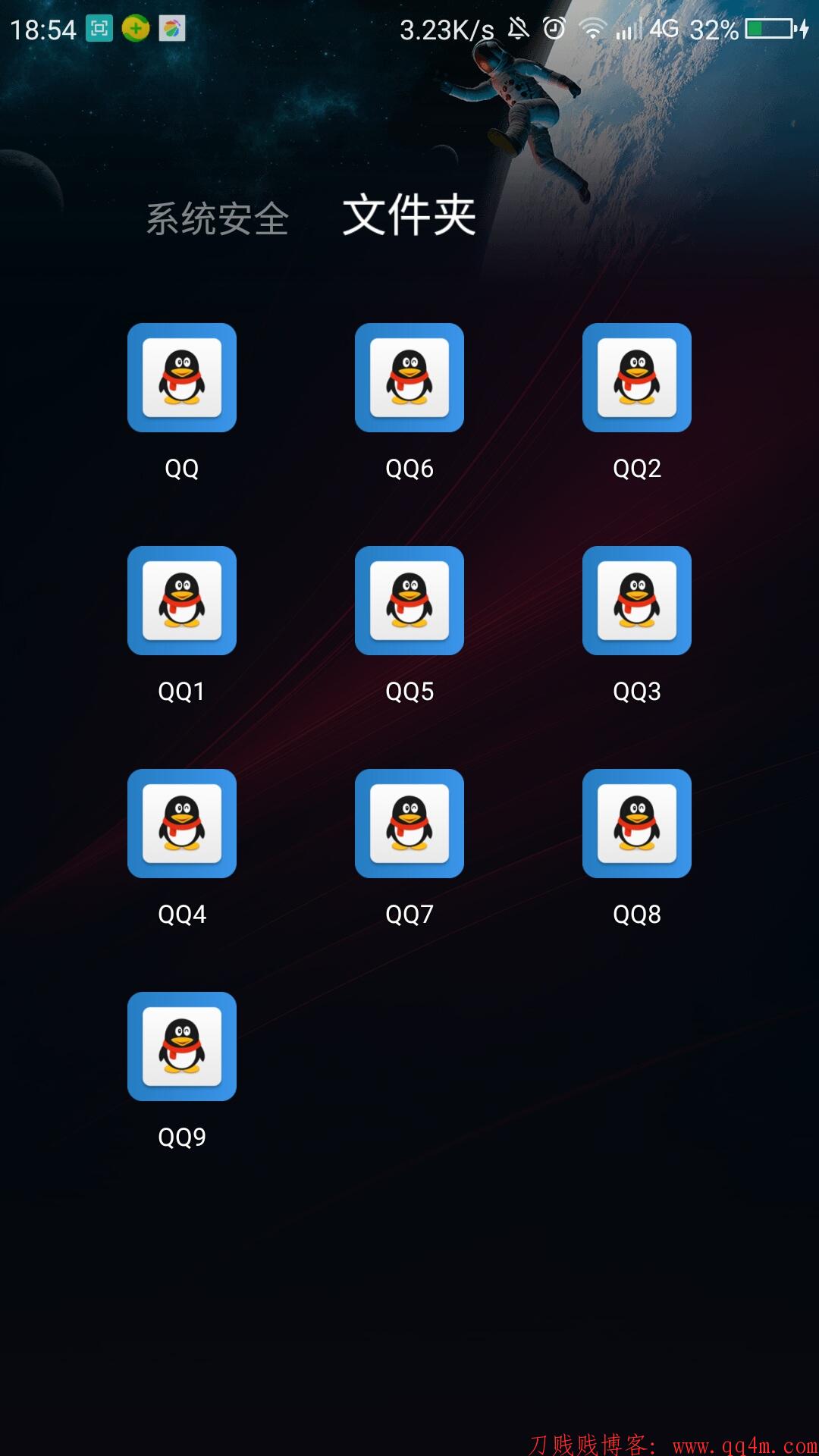Switch to the 系统安全 folder
Image resolution: width=819 pixels, height=1456 pixels.
[x=218, y=219]
